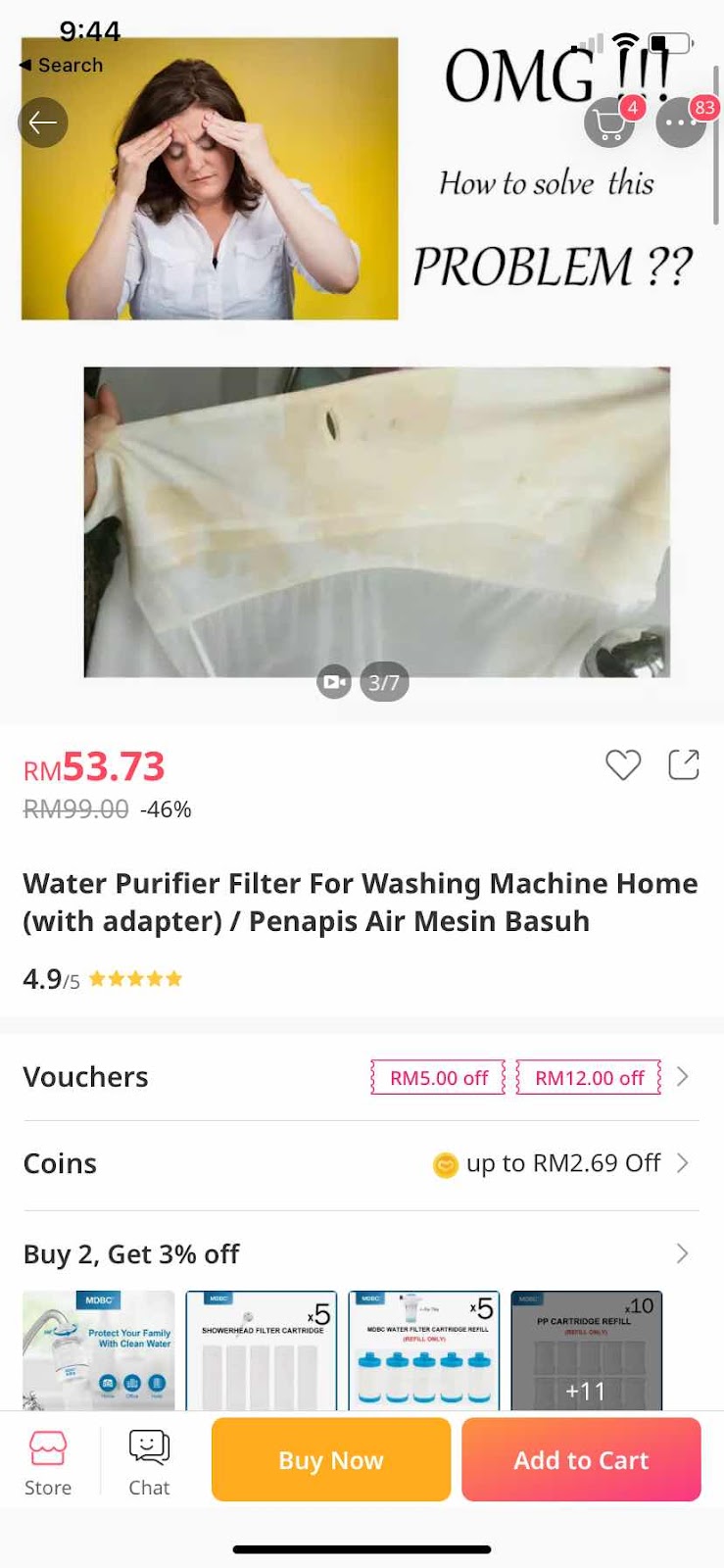Start a Chat with the seller
Viewport: 724px width, 1568px height.
pyautogui.click(x=149, y=1461)
